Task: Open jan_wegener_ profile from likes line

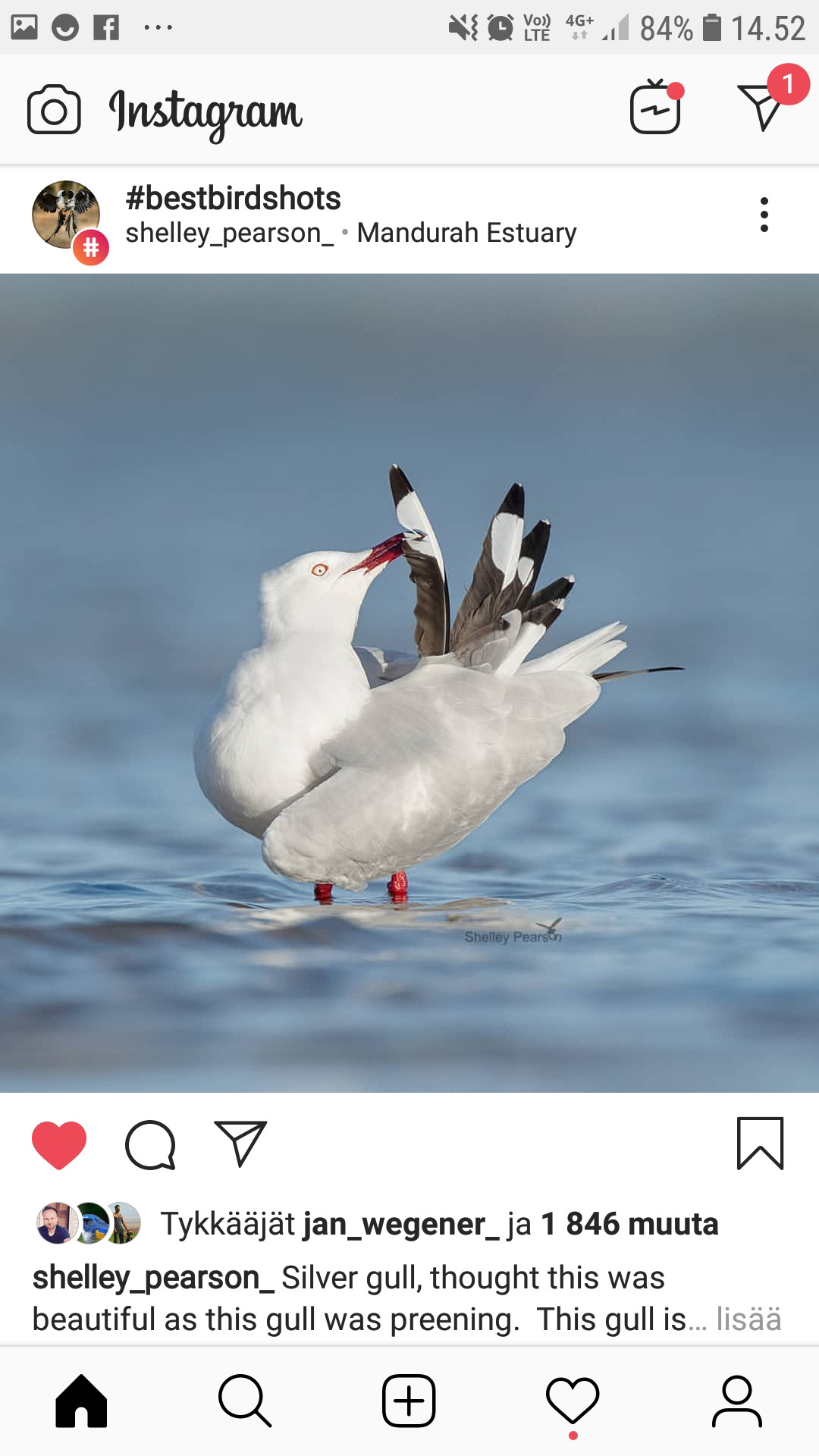Action: pos(401,1224)
